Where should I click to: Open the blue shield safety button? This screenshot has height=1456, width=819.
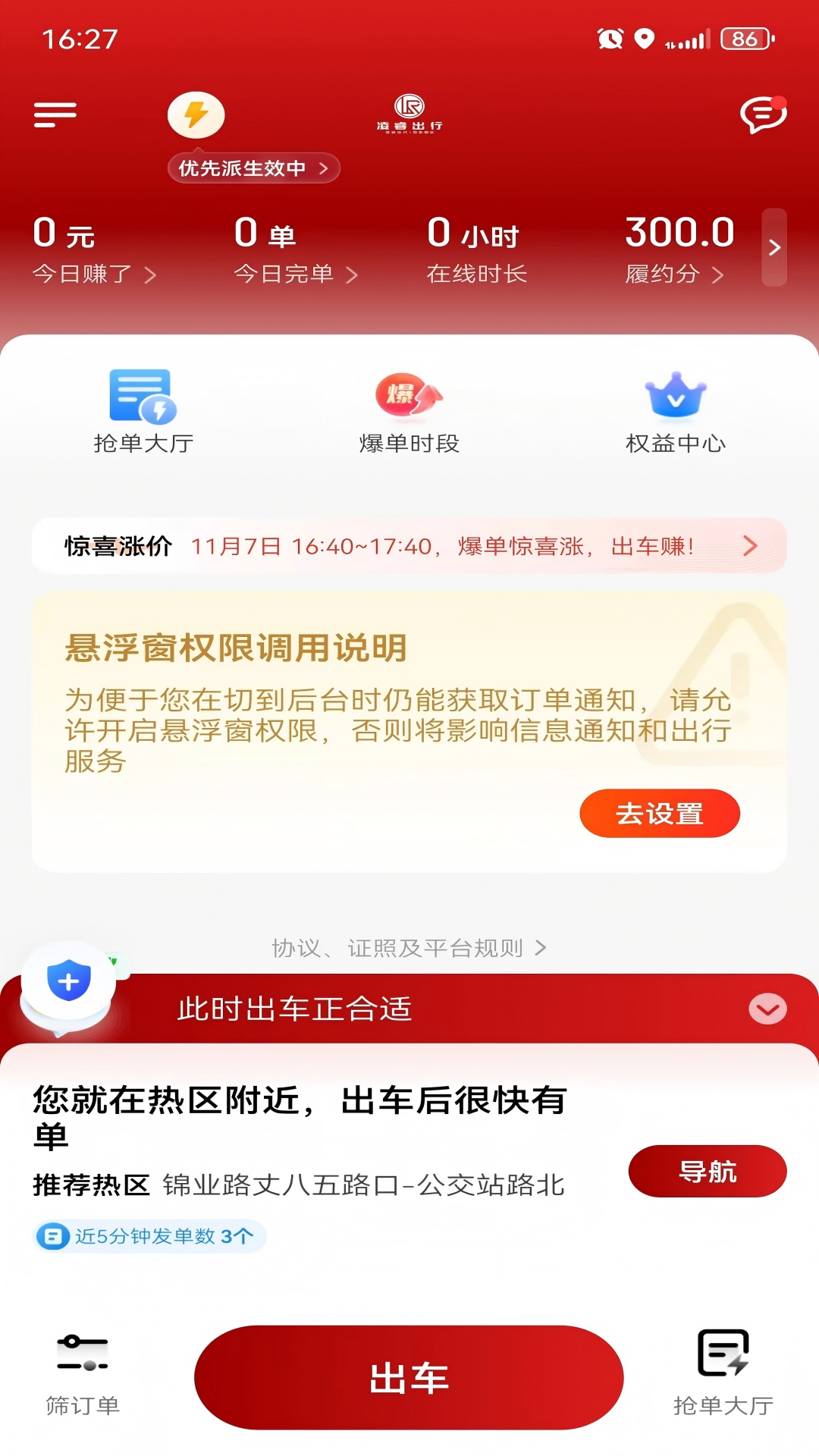point(69,981)
